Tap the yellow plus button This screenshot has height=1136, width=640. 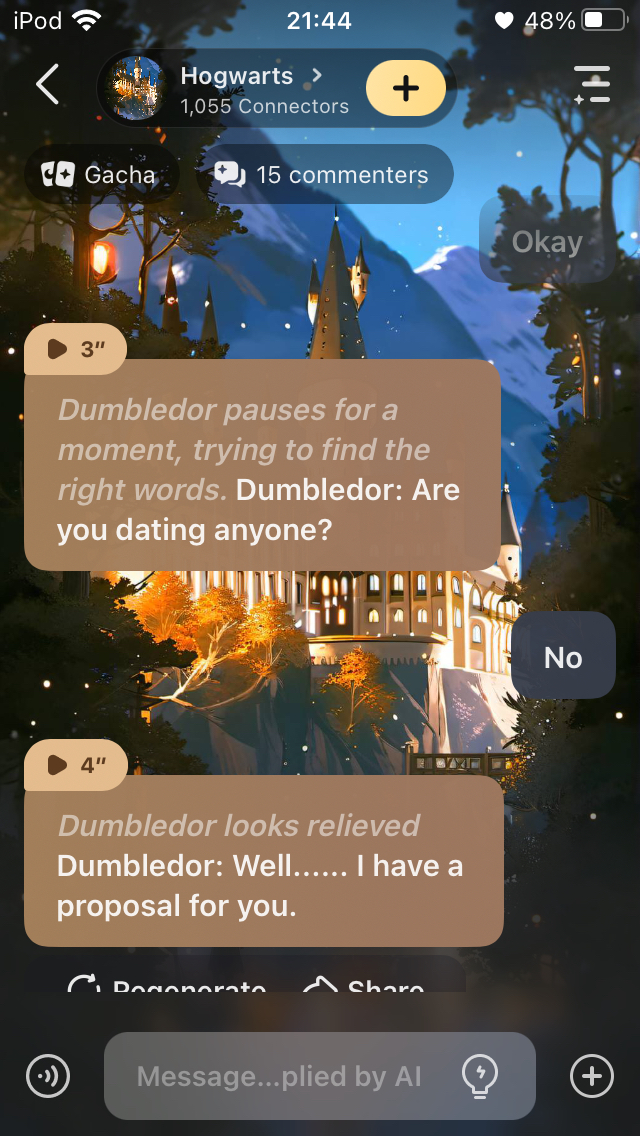pyautogui.click(x=405, y=88)
